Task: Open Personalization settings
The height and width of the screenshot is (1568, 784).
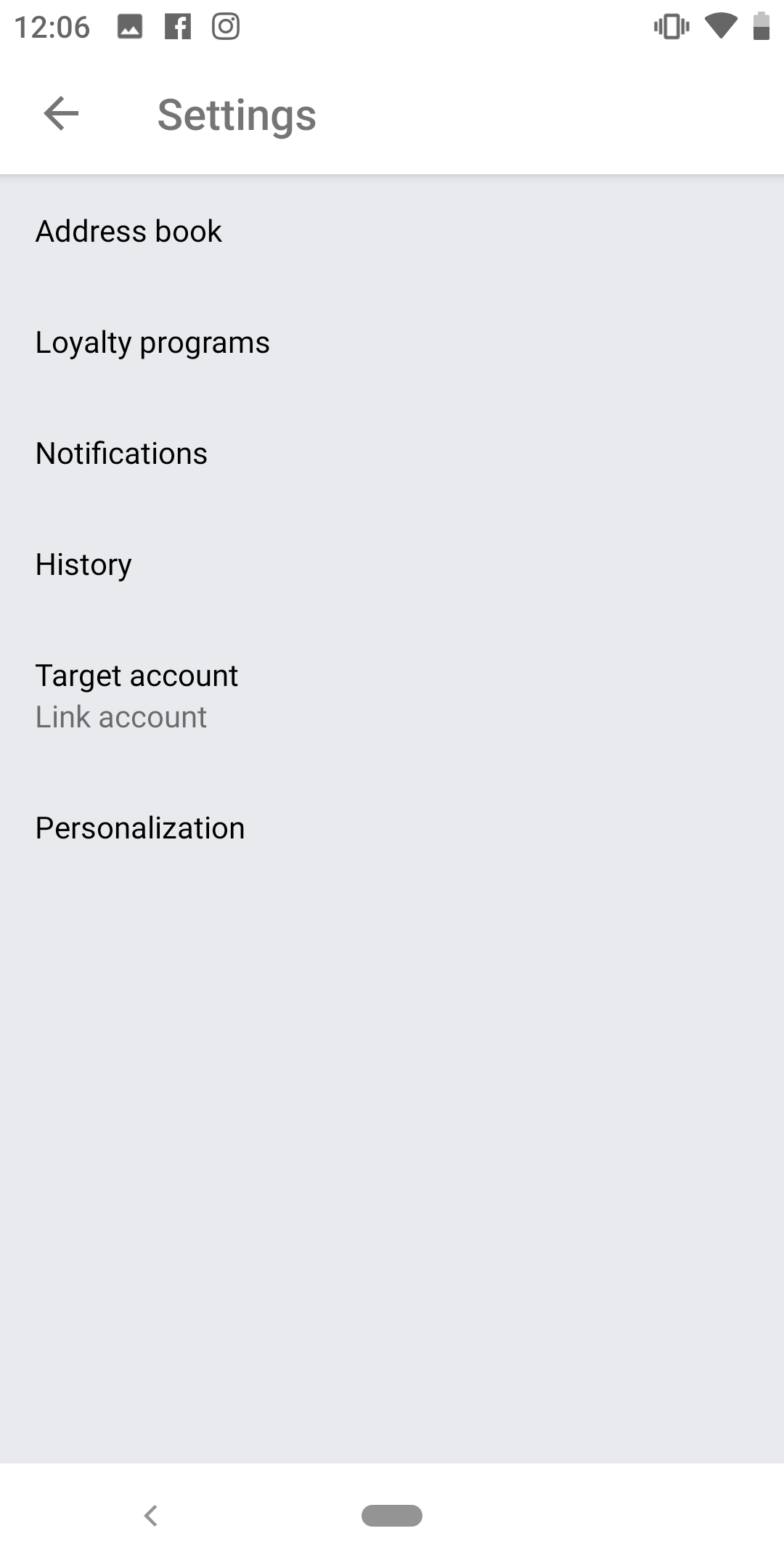Action: coord(392,828)
